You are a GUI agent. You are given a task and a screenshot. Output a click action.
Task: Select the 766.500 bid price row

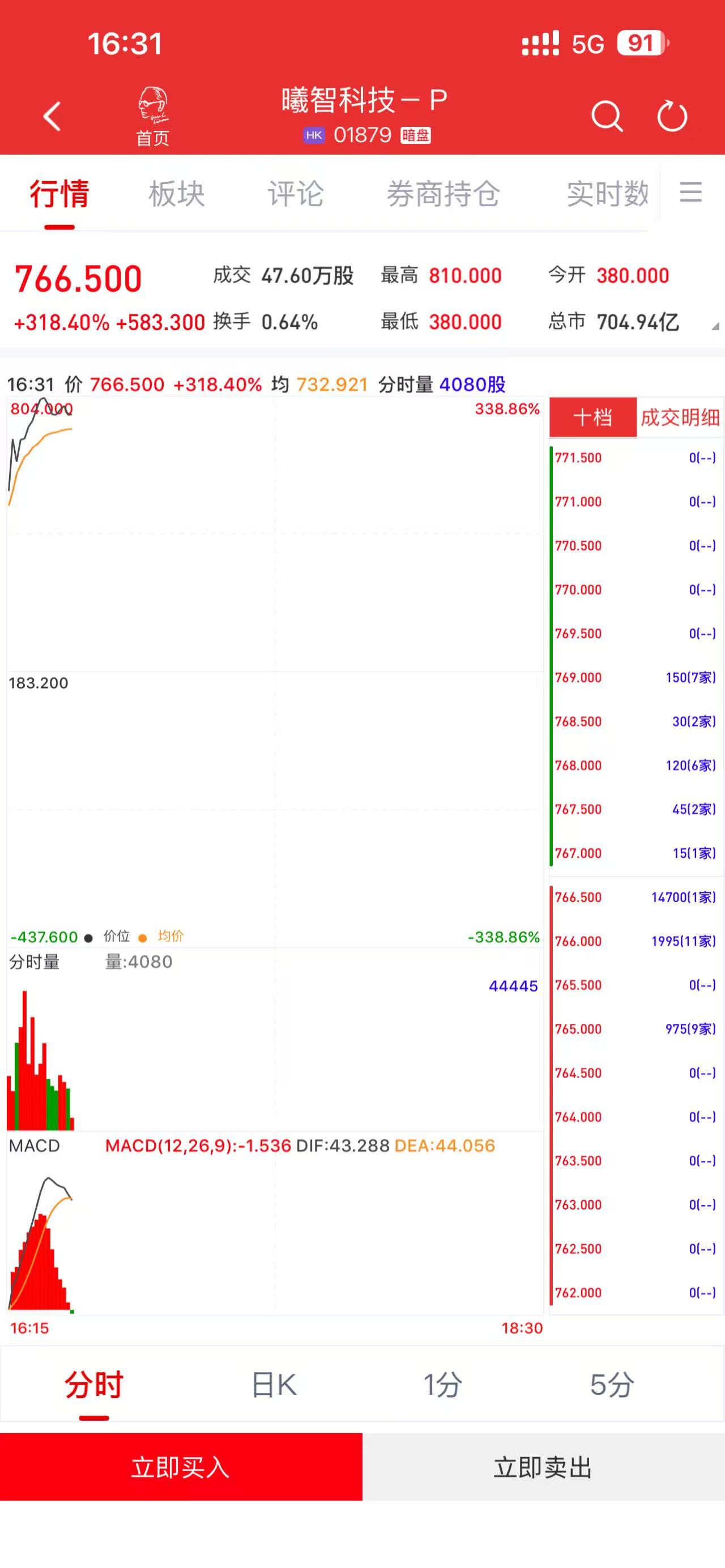click(635, 897)
